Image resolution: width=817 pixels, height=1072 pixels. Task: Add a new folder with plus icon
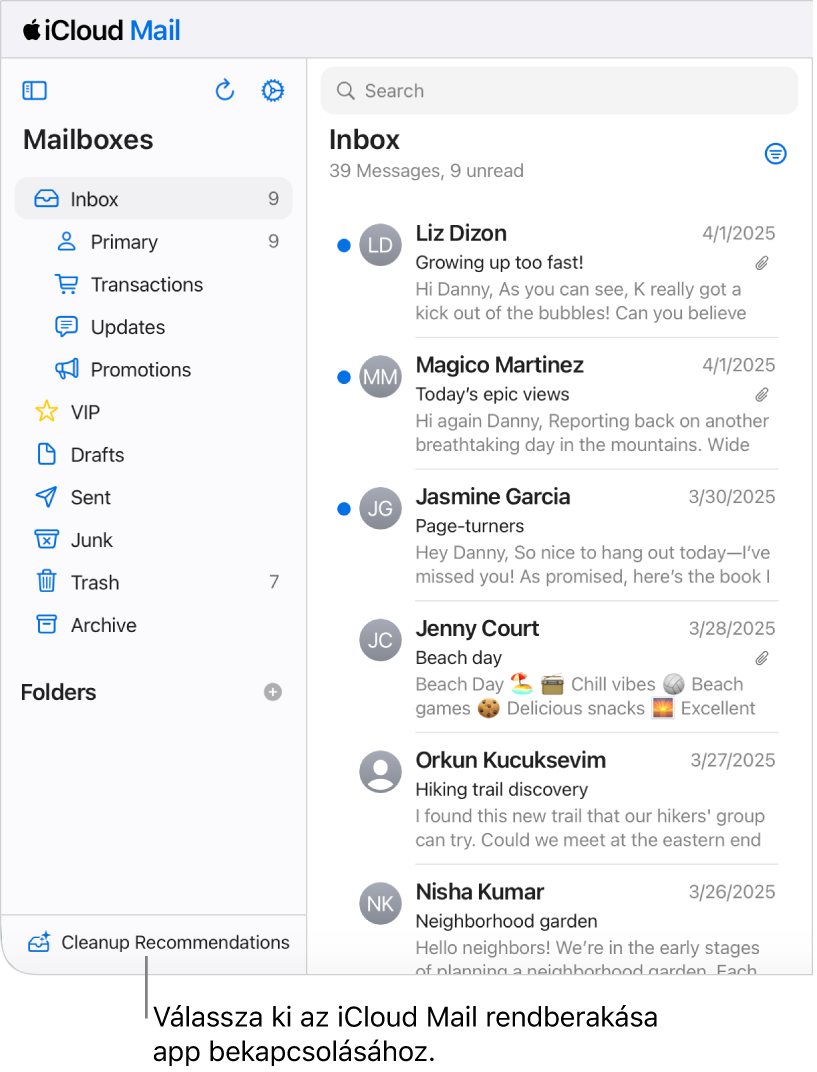(273, 692)
